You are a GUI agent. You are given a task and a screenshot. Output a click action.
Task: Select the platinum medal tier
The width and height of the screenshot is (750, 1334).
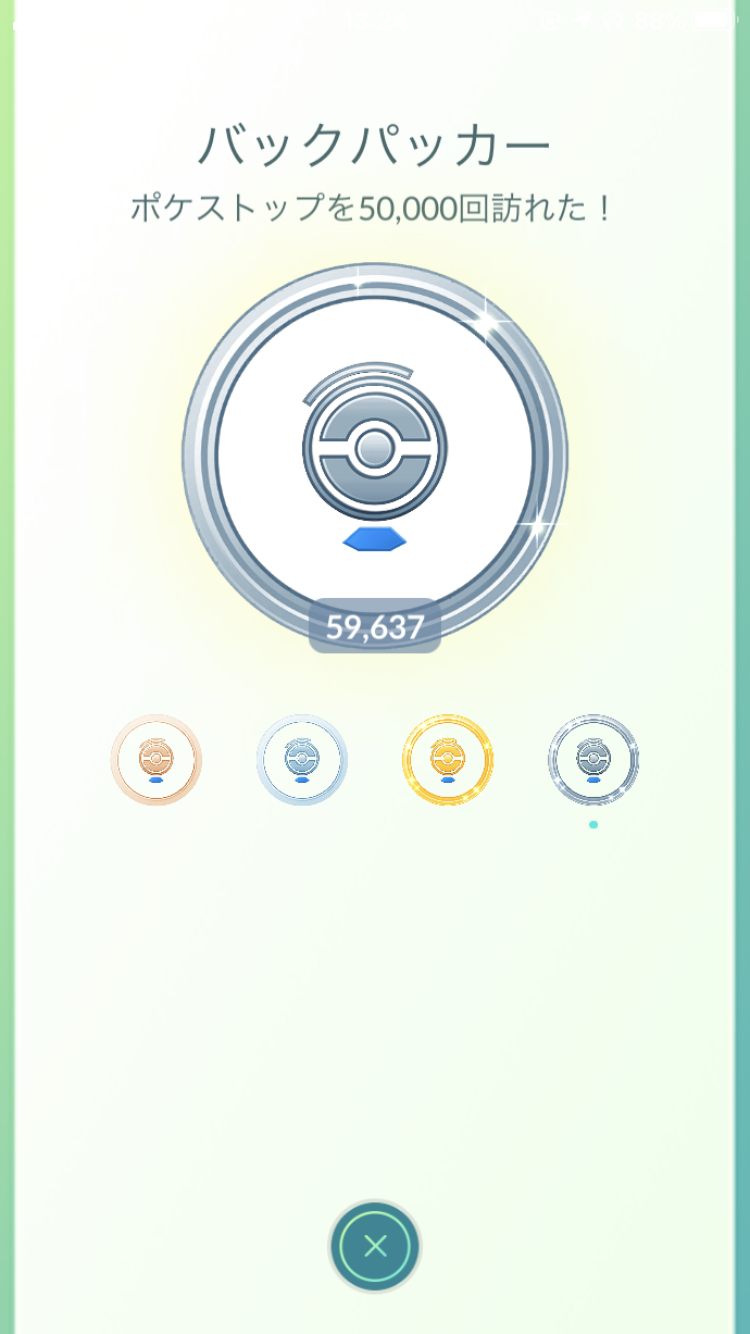(593, 760)
